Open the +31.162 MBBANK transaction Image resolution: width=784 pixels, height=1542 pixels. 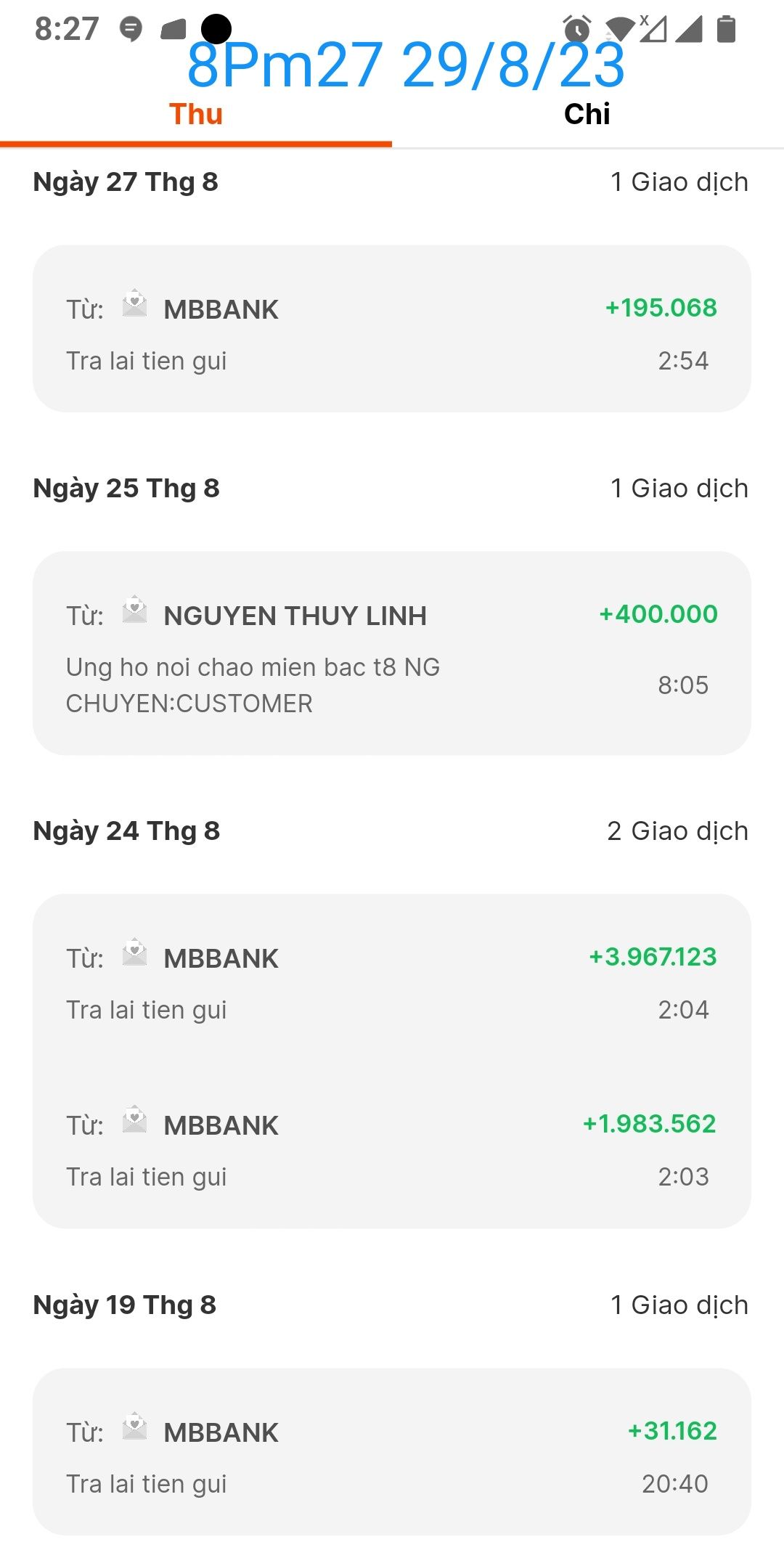pos(391,1455)
